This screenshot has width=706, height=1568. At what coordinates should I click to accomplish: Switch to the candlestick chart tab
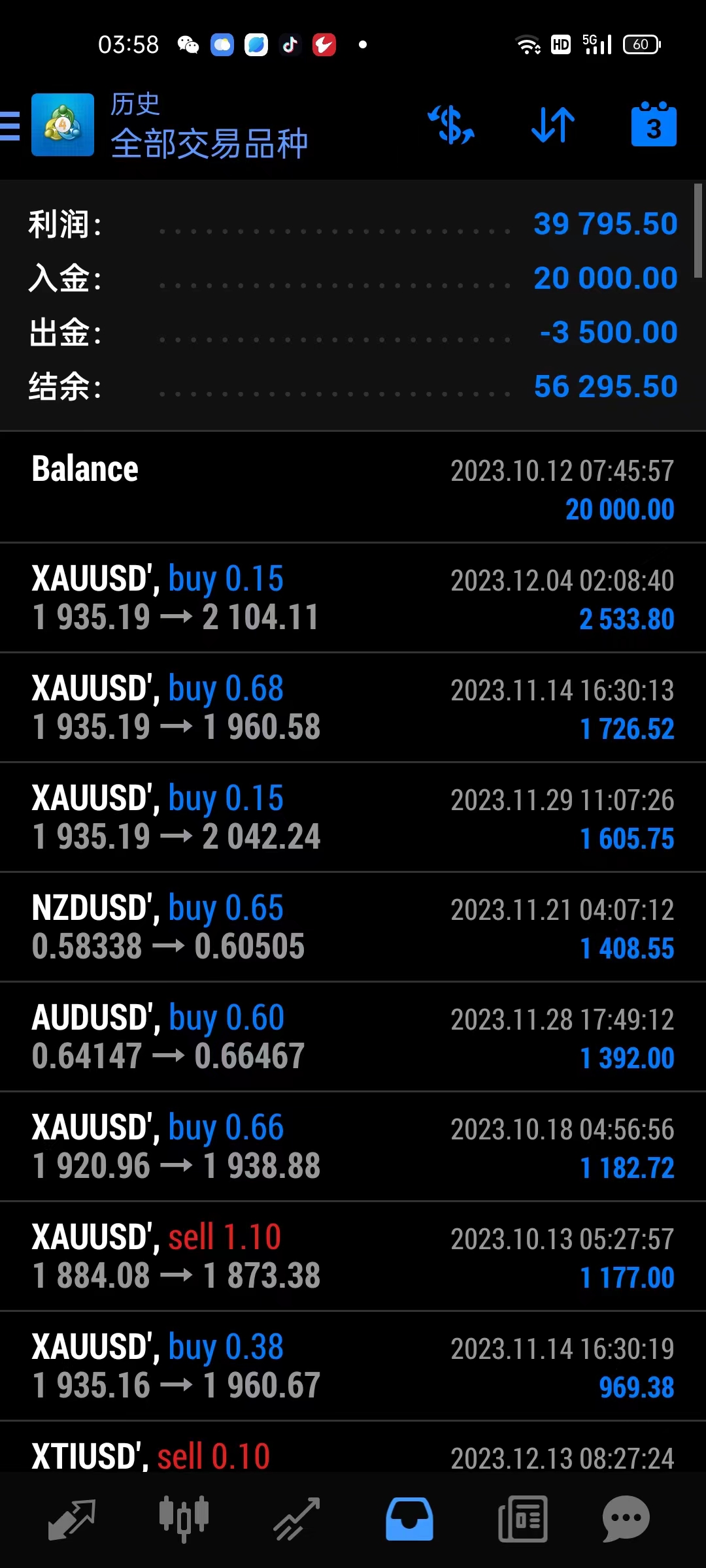184,1519
